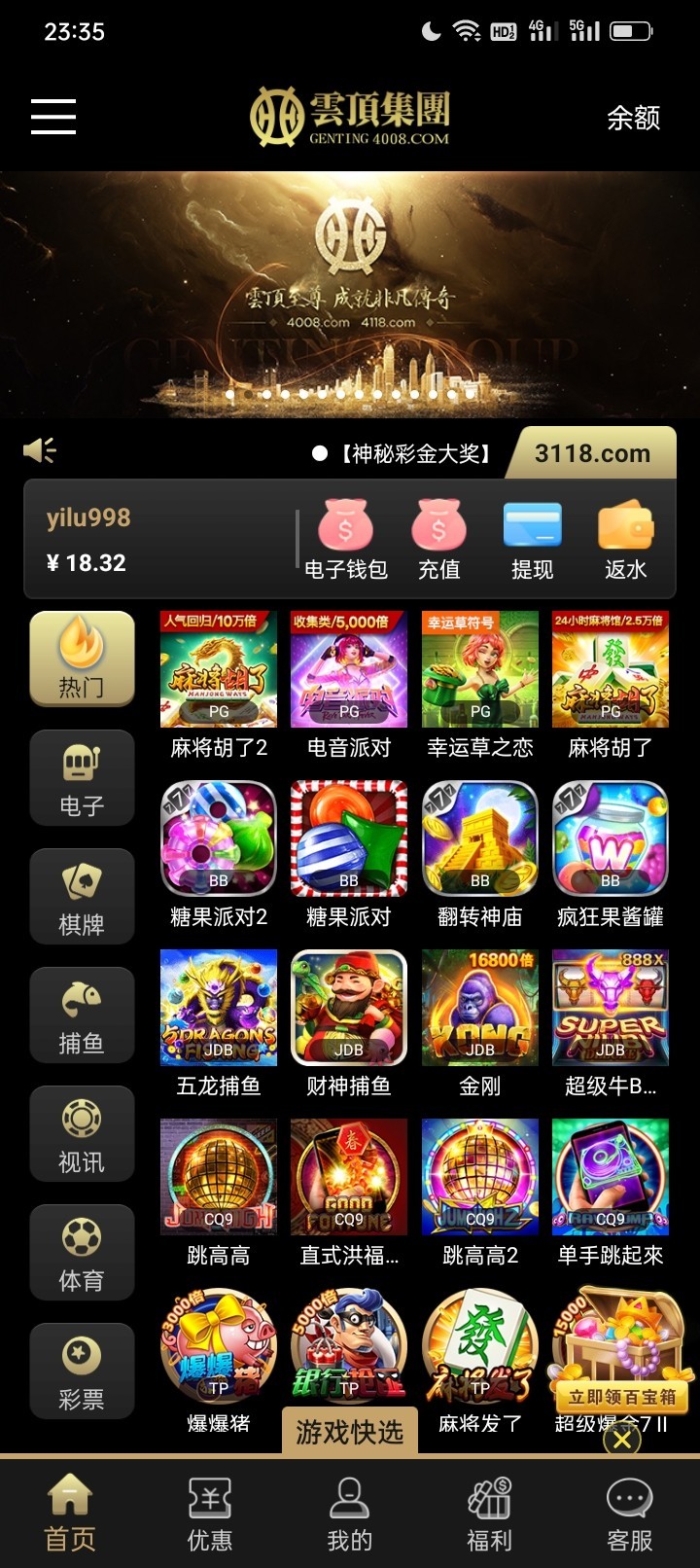Switch to the 视讯 live category
The height and width of the screenshot is (1568, 700).
[x=82, y=1134]
